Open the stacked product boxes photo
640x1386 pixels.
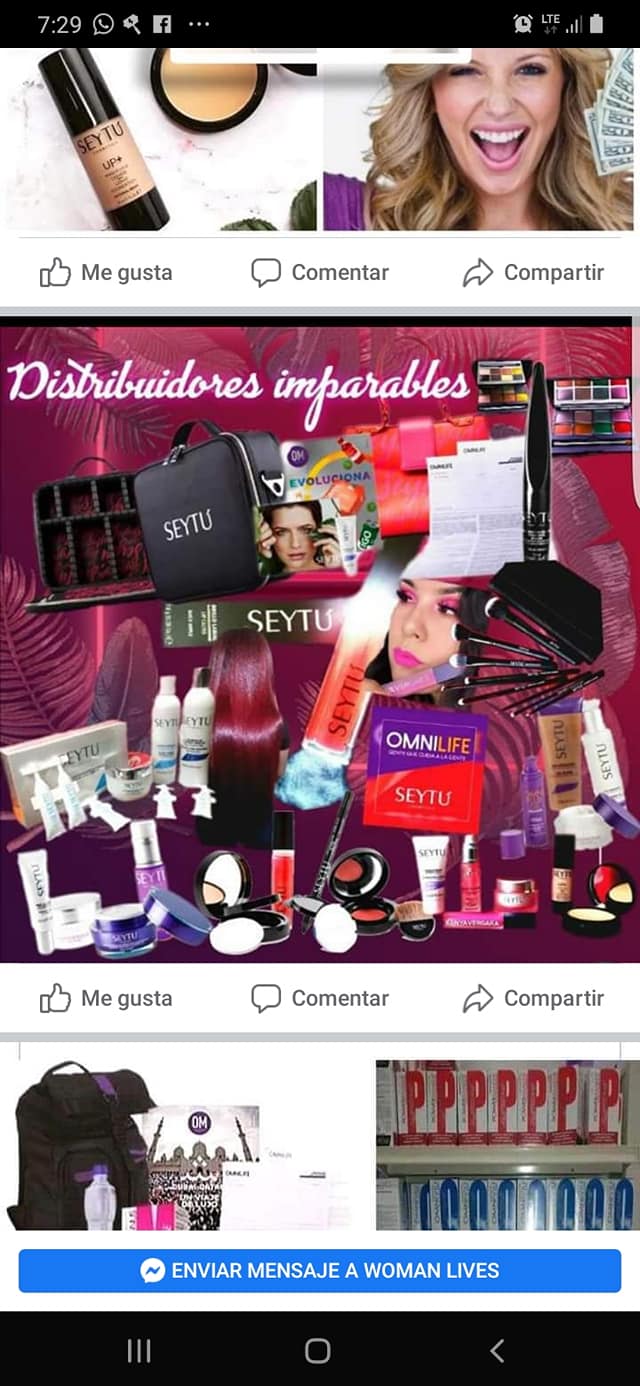505,1145
